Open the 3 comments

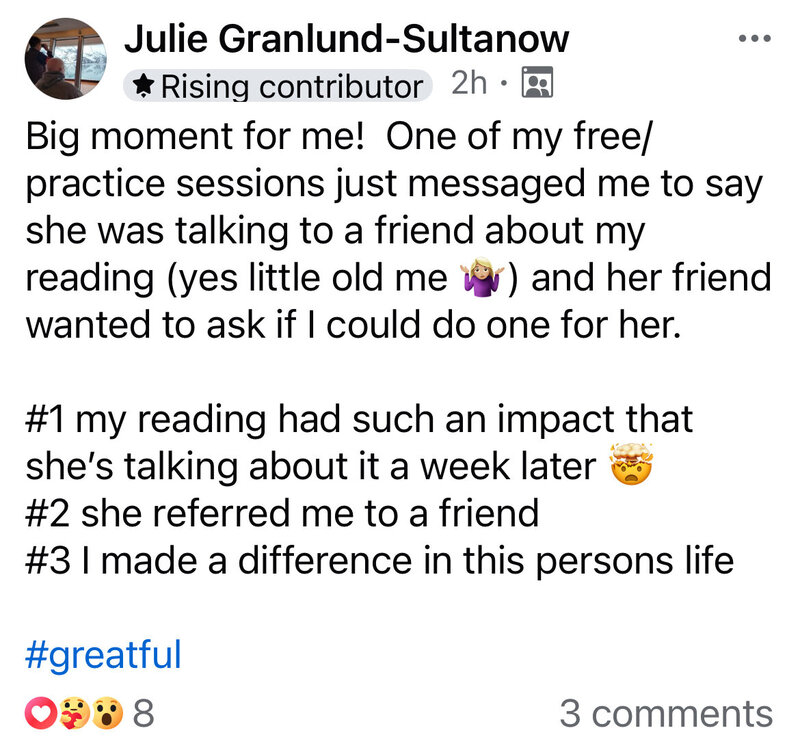pyautogui.click(x=665, y=713)
